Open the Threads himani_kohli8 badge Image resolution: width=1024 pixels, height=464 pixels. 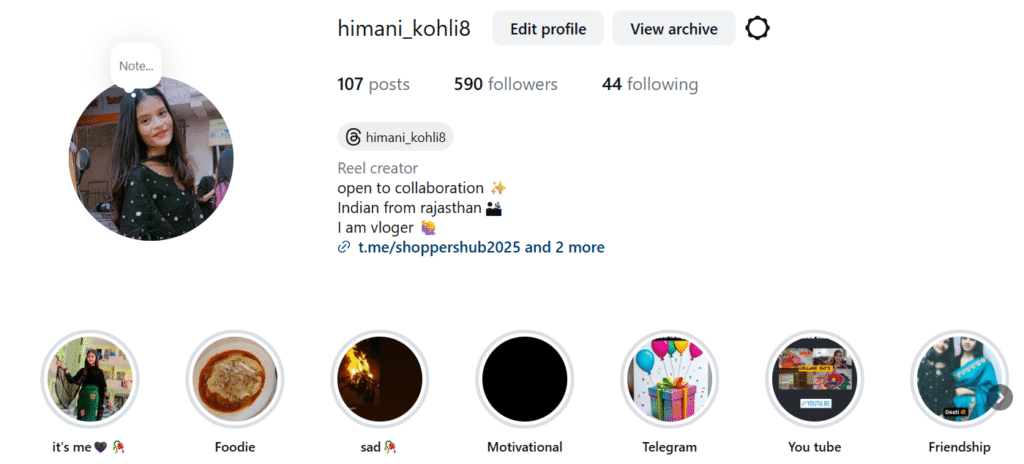[395, 137]
